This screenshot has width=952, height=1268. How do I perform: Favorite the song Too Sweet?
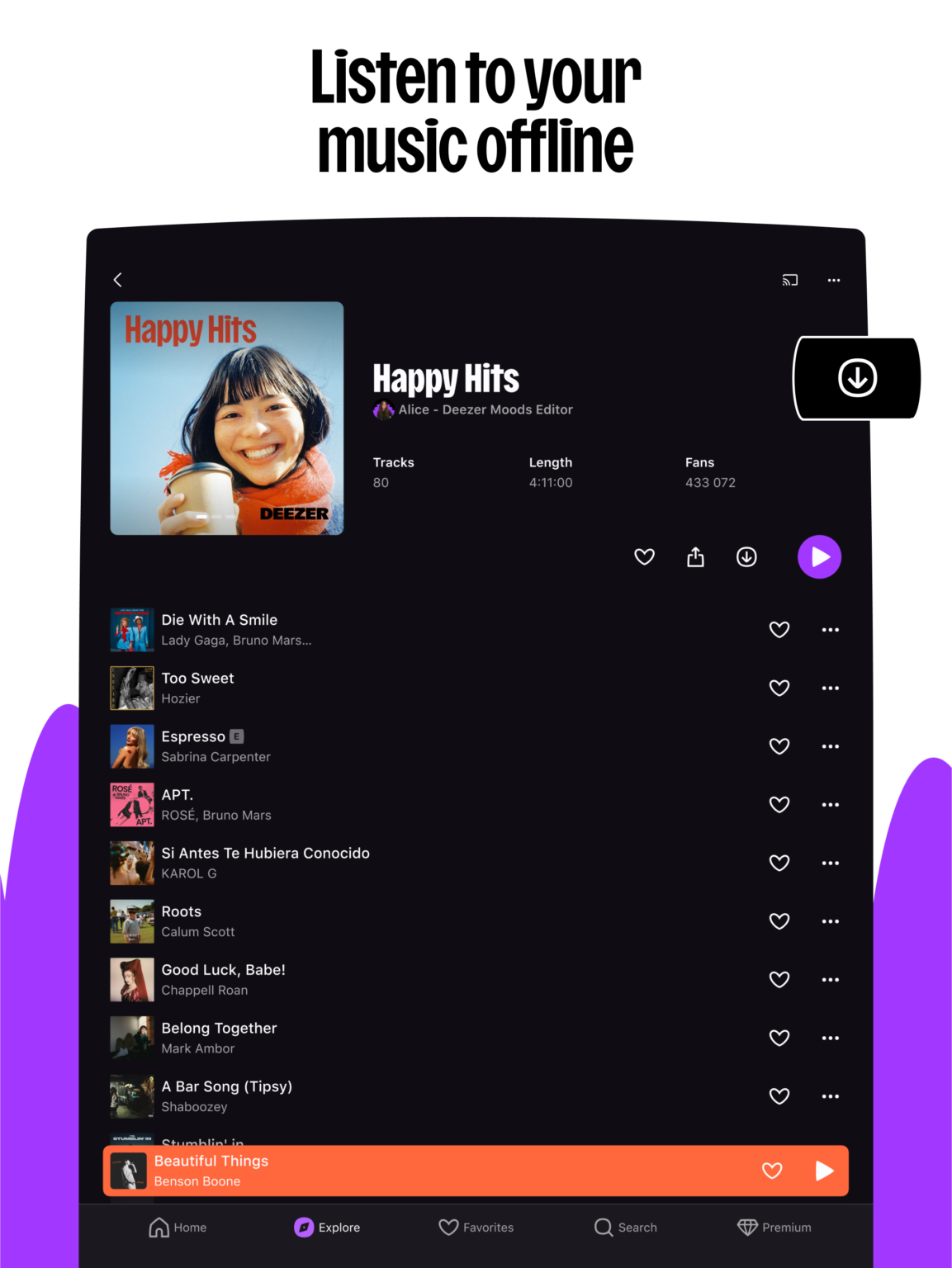point(779,688)
